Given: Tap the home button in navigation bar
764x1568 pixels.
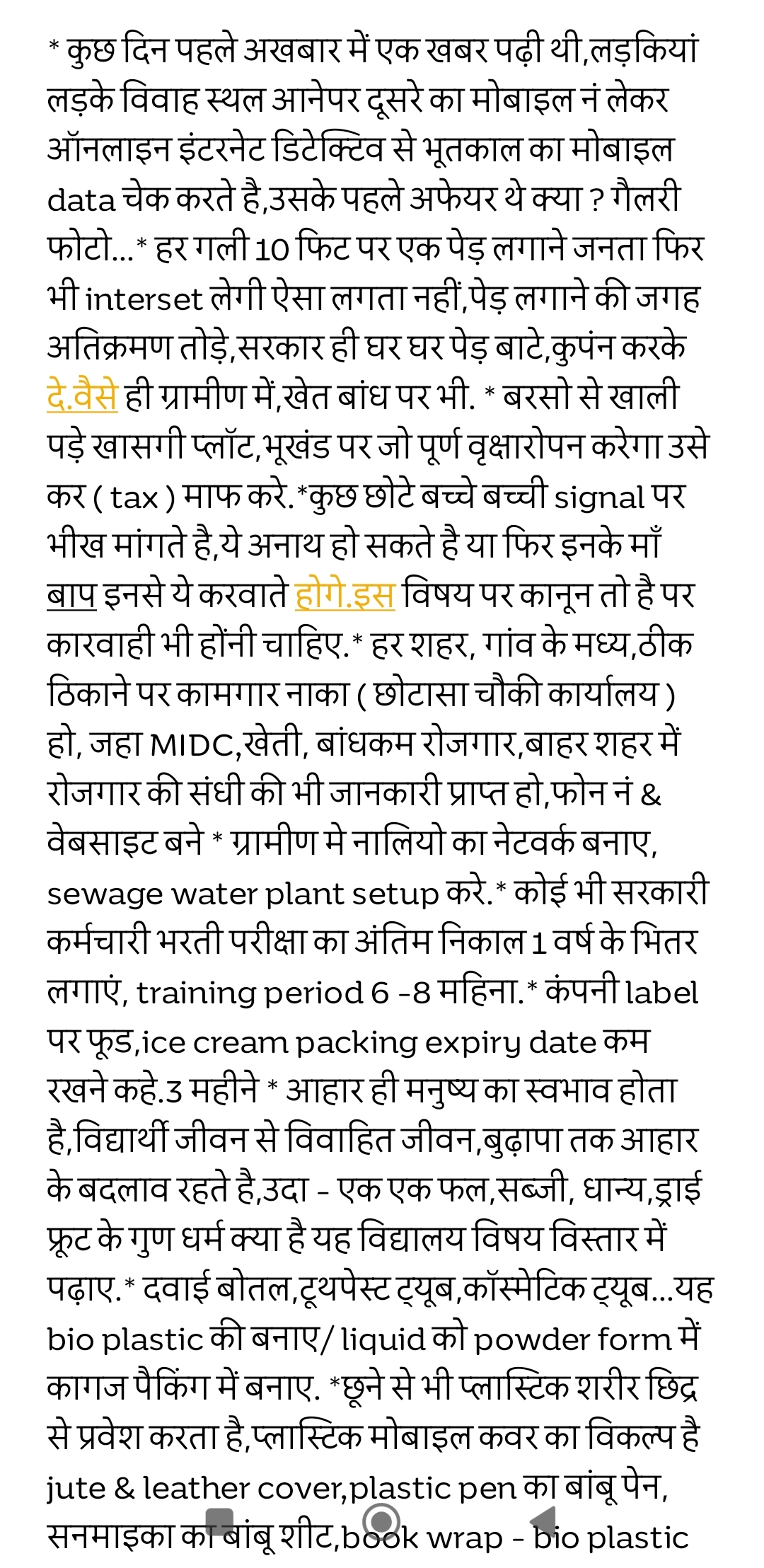Looking at the screenshot, I should click(x=382, y=1520).
